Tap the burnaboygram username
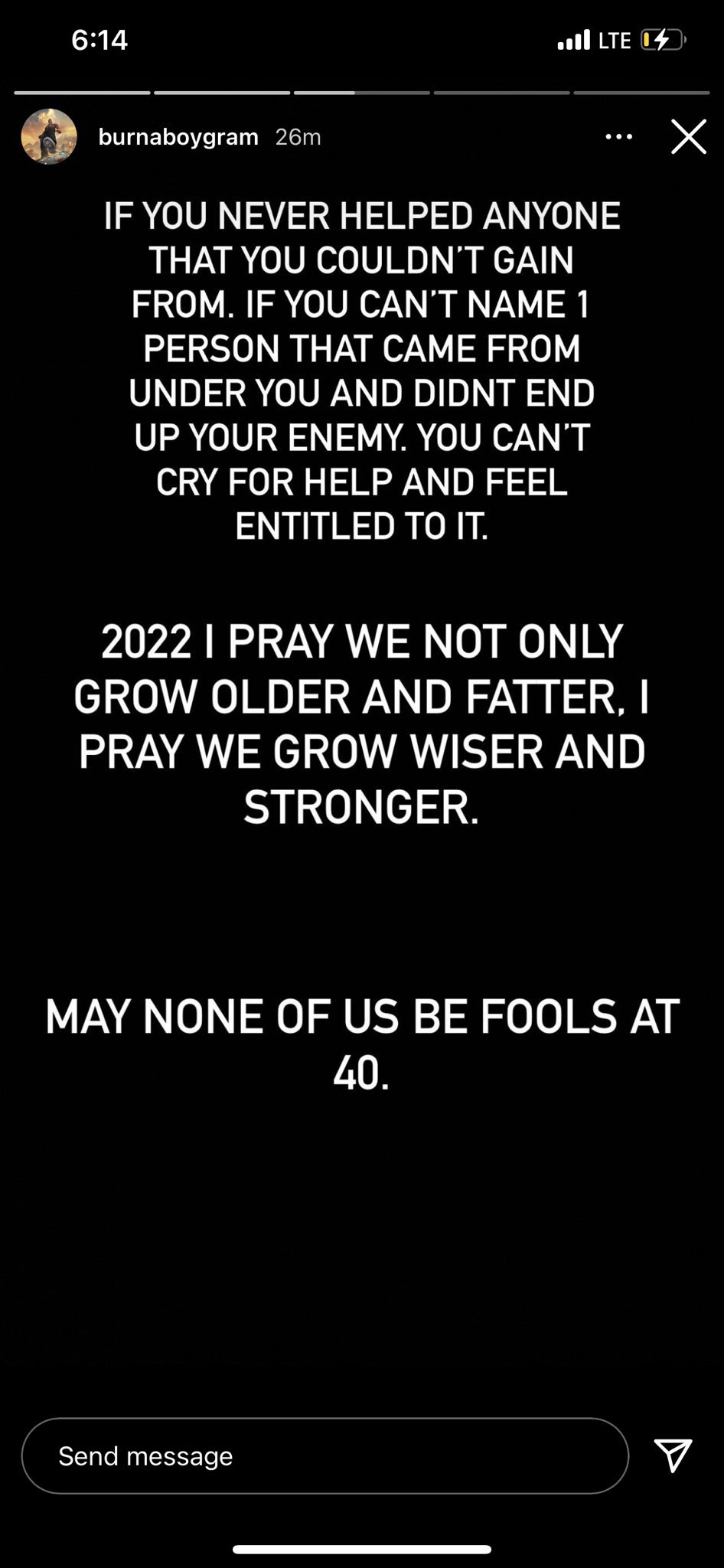 click(x=178, y=137)
